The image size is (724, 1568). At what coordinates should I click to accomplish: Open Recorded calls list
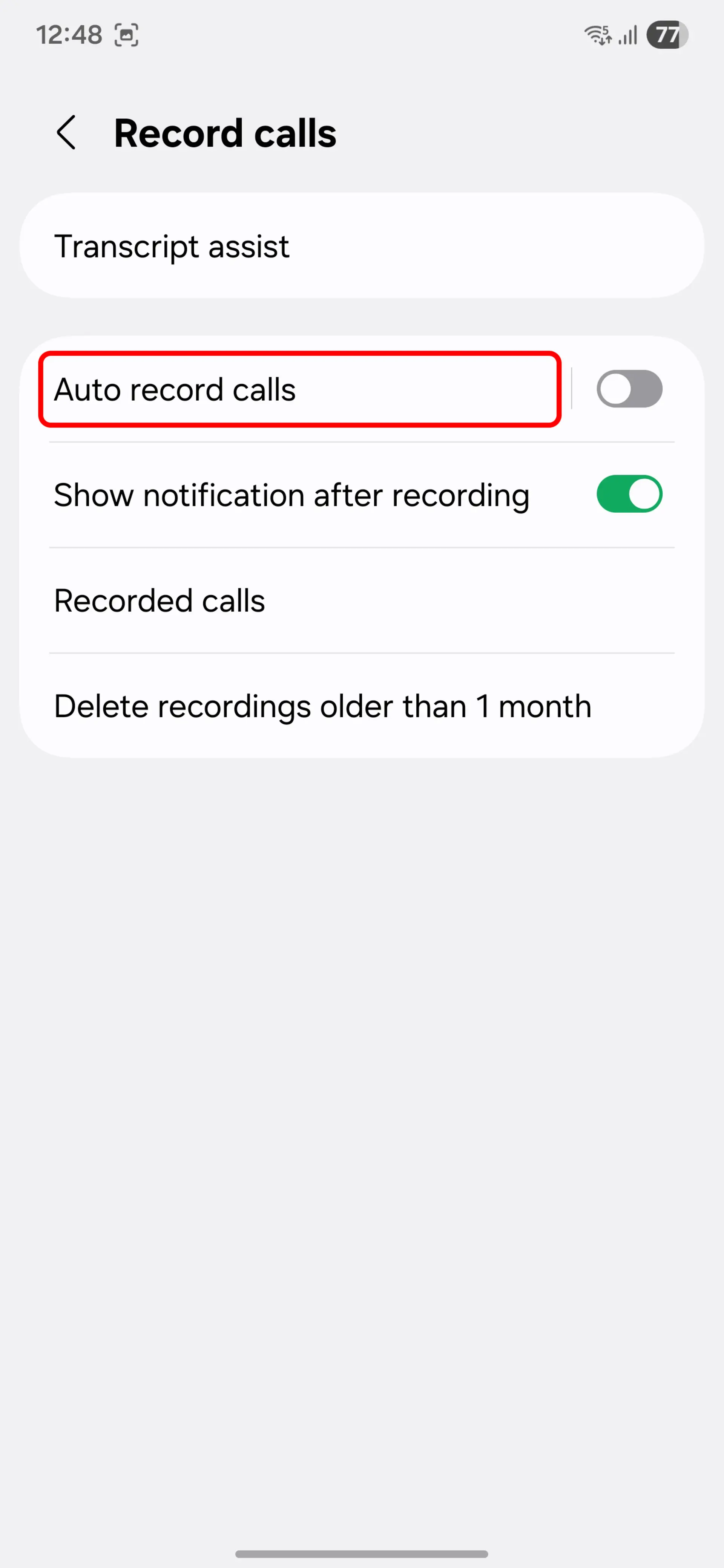362,601
